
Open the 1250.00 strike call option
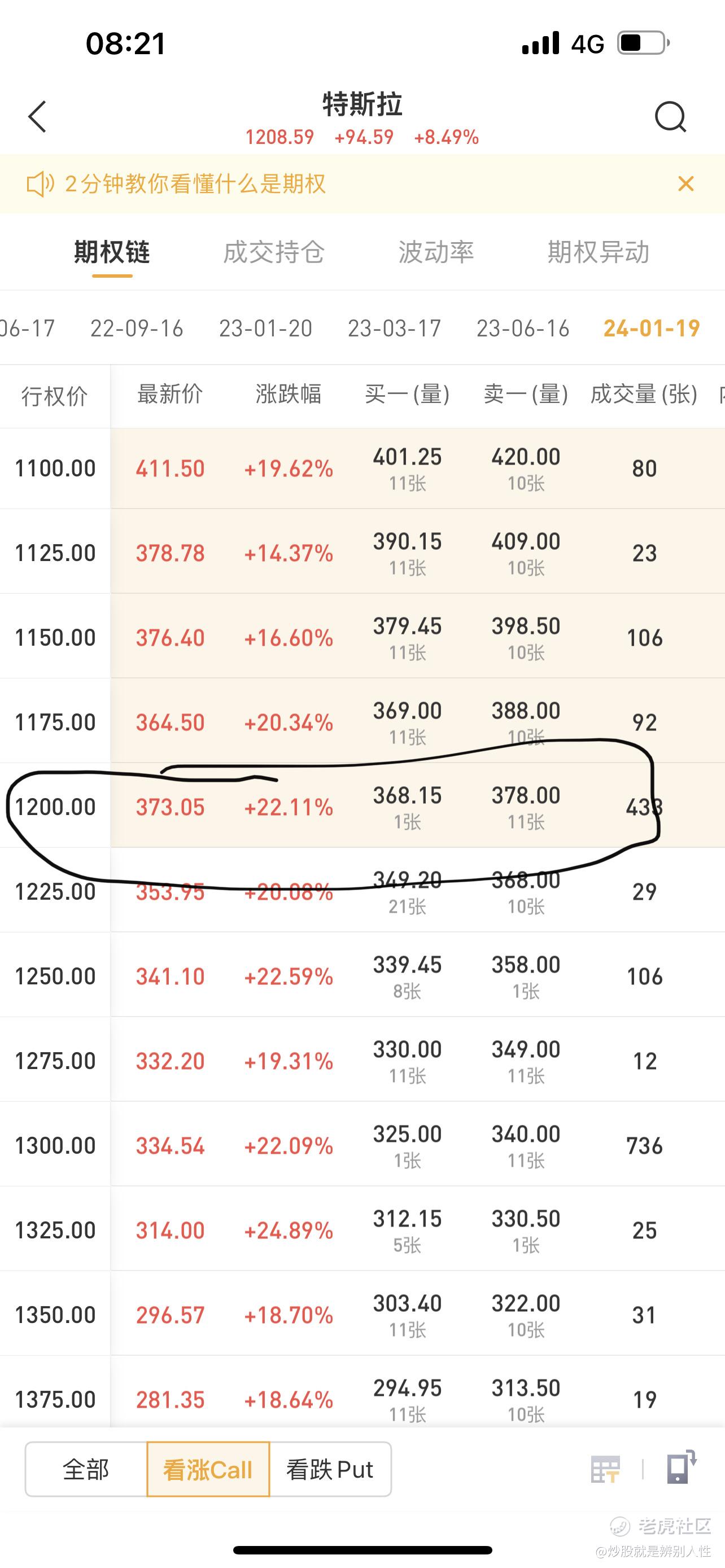coord(362,976)
